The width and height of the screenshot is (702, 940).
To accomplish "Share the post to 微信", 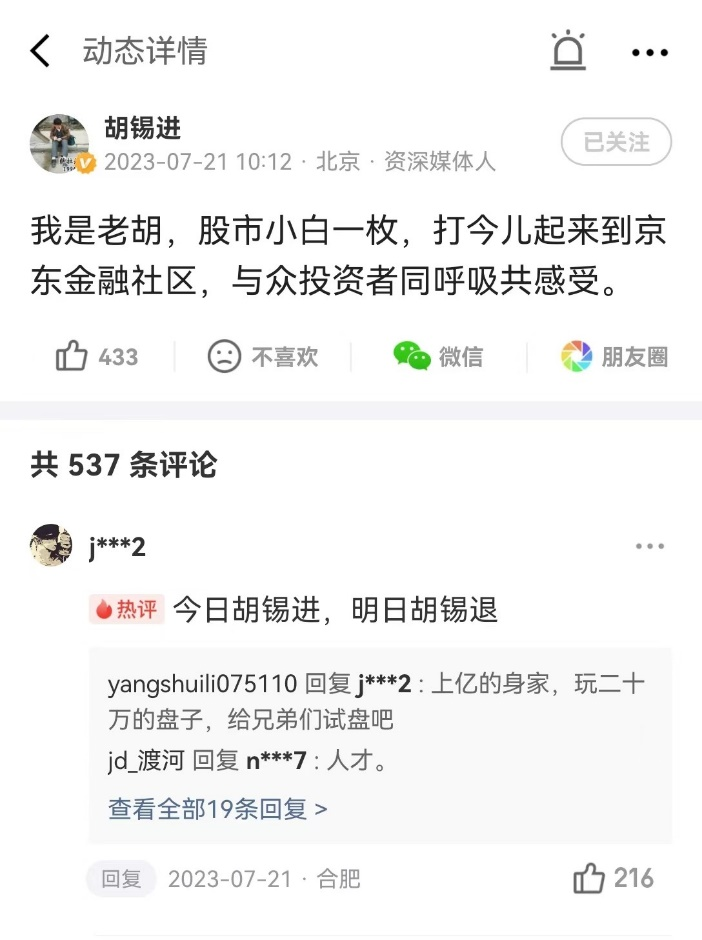I will (x=437, y=356).
